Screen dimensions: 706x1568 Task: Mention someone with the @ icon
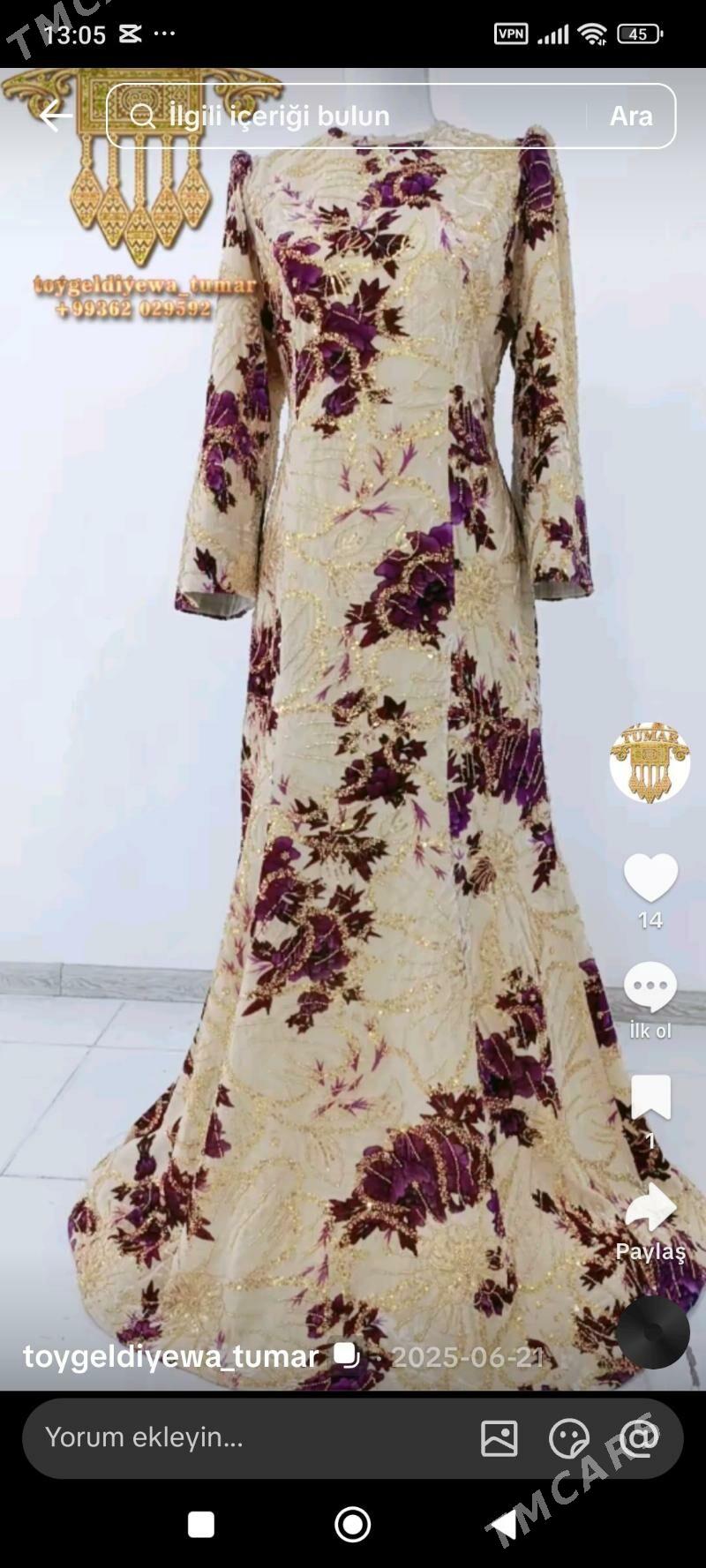tap(639, 1438)
